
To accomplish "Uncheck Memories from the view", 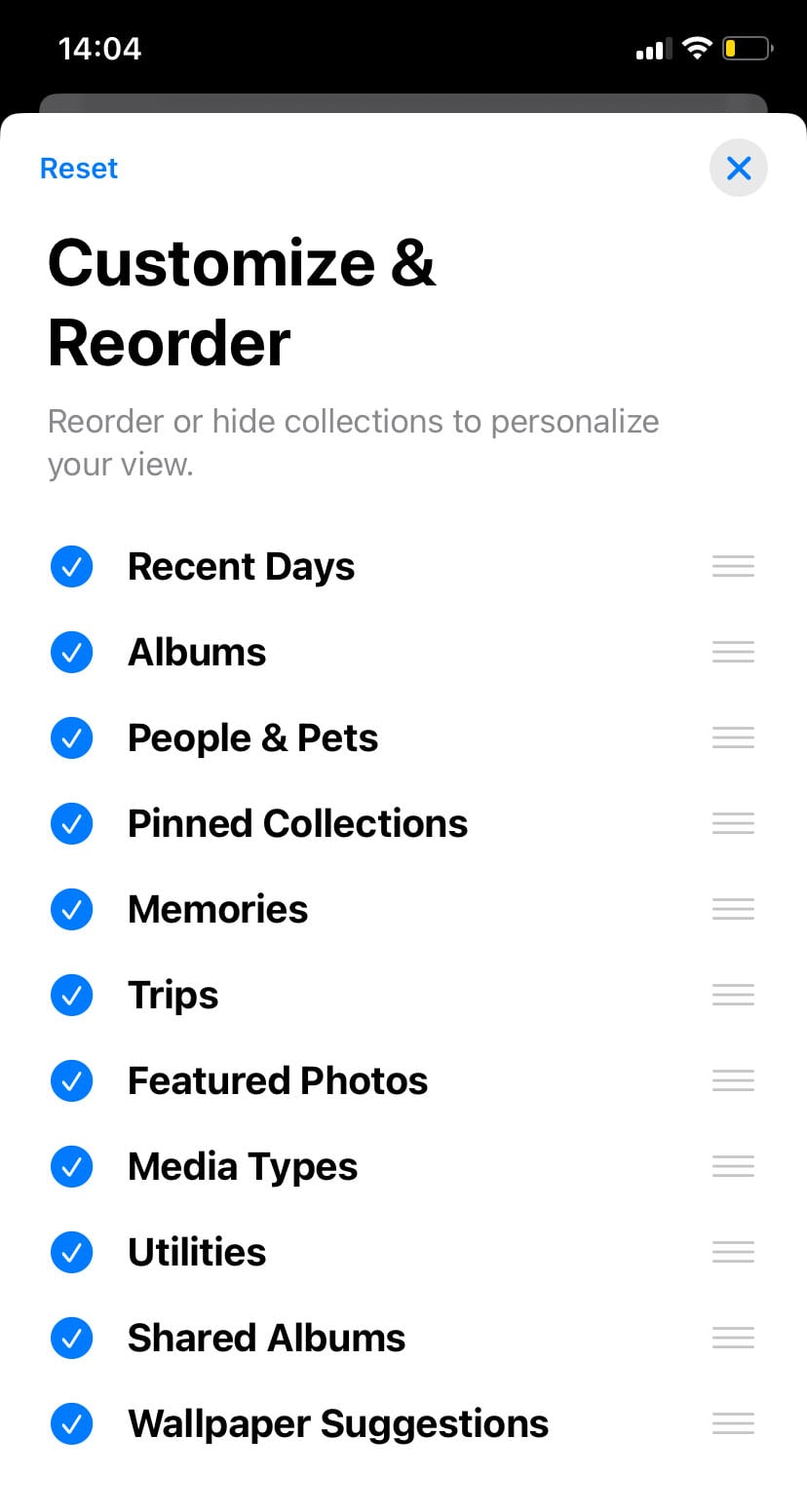I will pos(71,909).
